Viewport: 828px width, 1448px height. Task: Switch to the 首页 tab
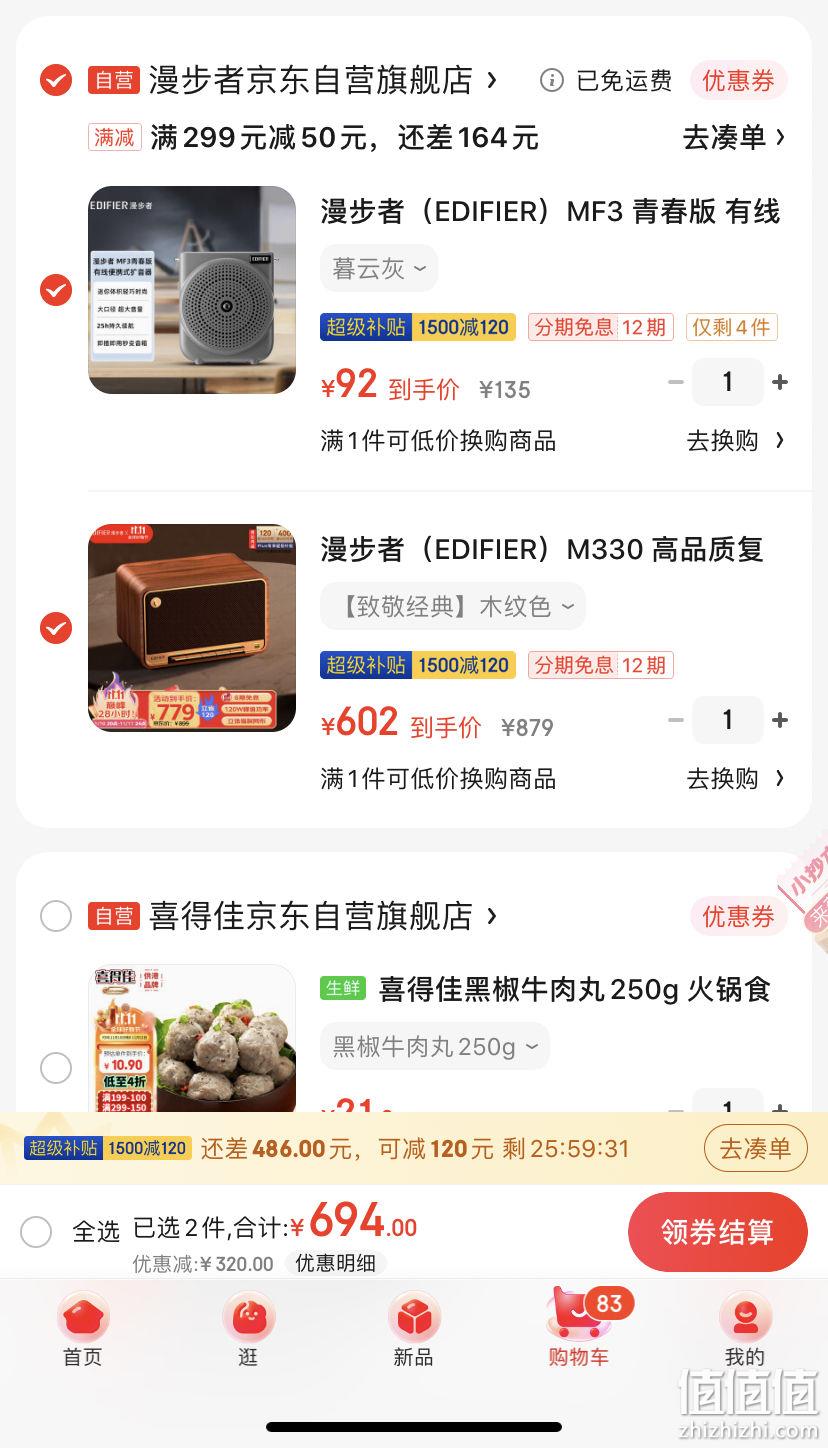83,1330
